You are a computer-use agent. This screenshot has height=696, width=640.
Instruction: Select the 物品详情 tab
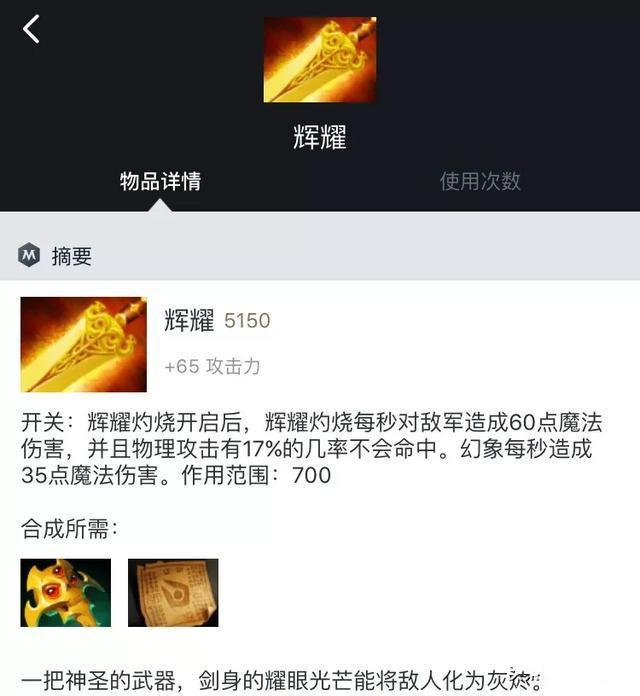click(x=160, y=181)
